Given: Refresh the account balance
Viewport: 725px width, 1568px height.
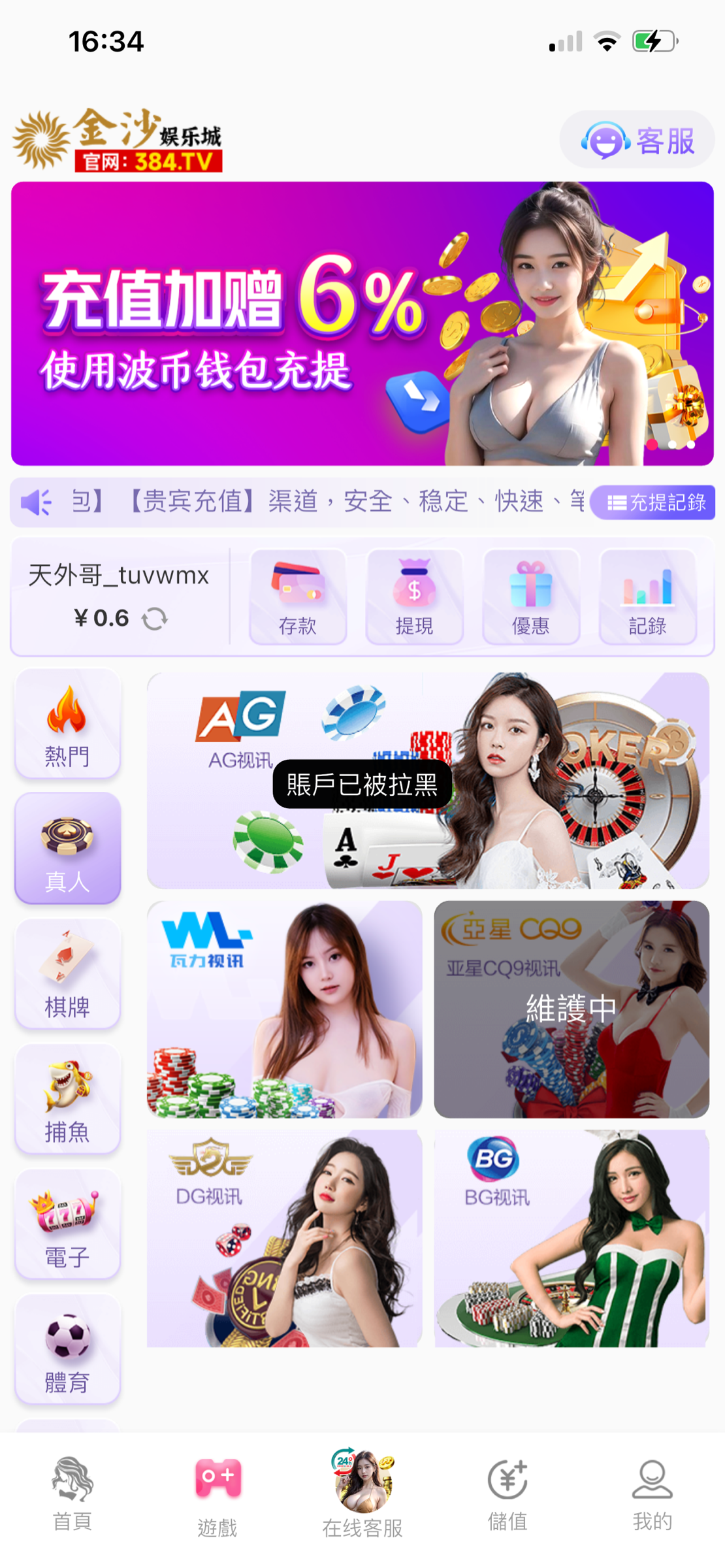Looking at the screenshot, I should tap(155, 618).
